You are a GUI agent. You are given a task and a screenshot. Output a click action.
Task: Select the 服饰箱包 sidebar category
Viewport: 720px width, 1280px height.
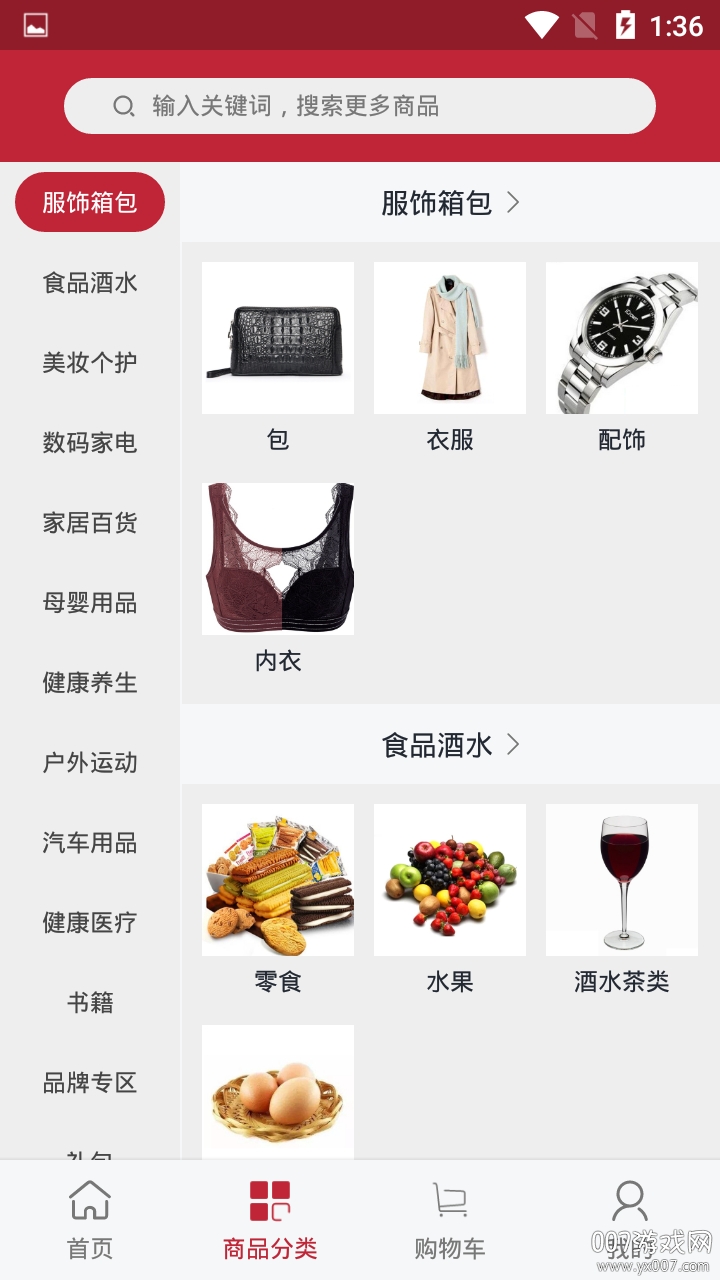click(x=90, y=202)
